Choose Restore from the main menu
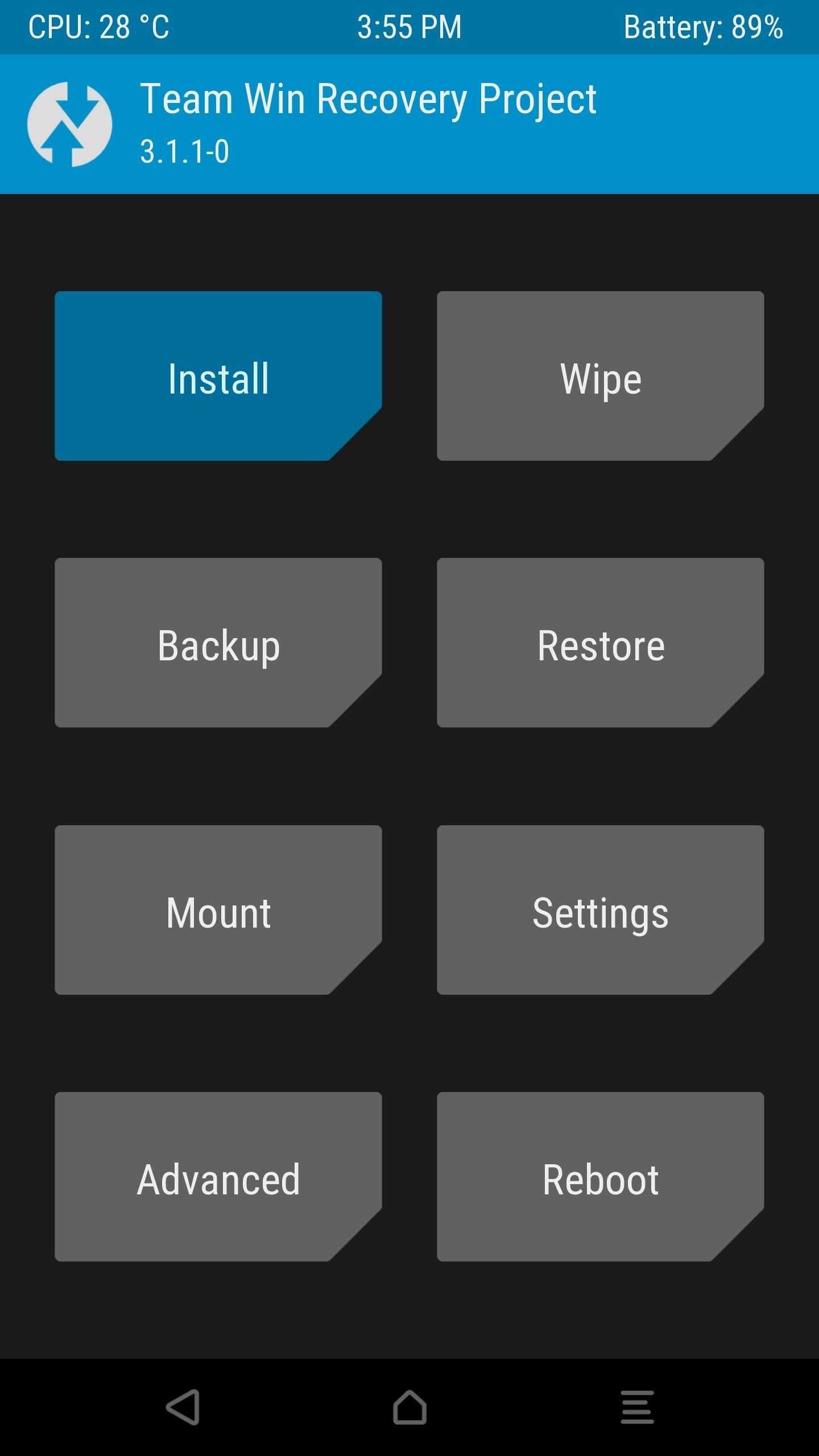This screenshot has height=1456, width=819. click(x=600, y=643)
